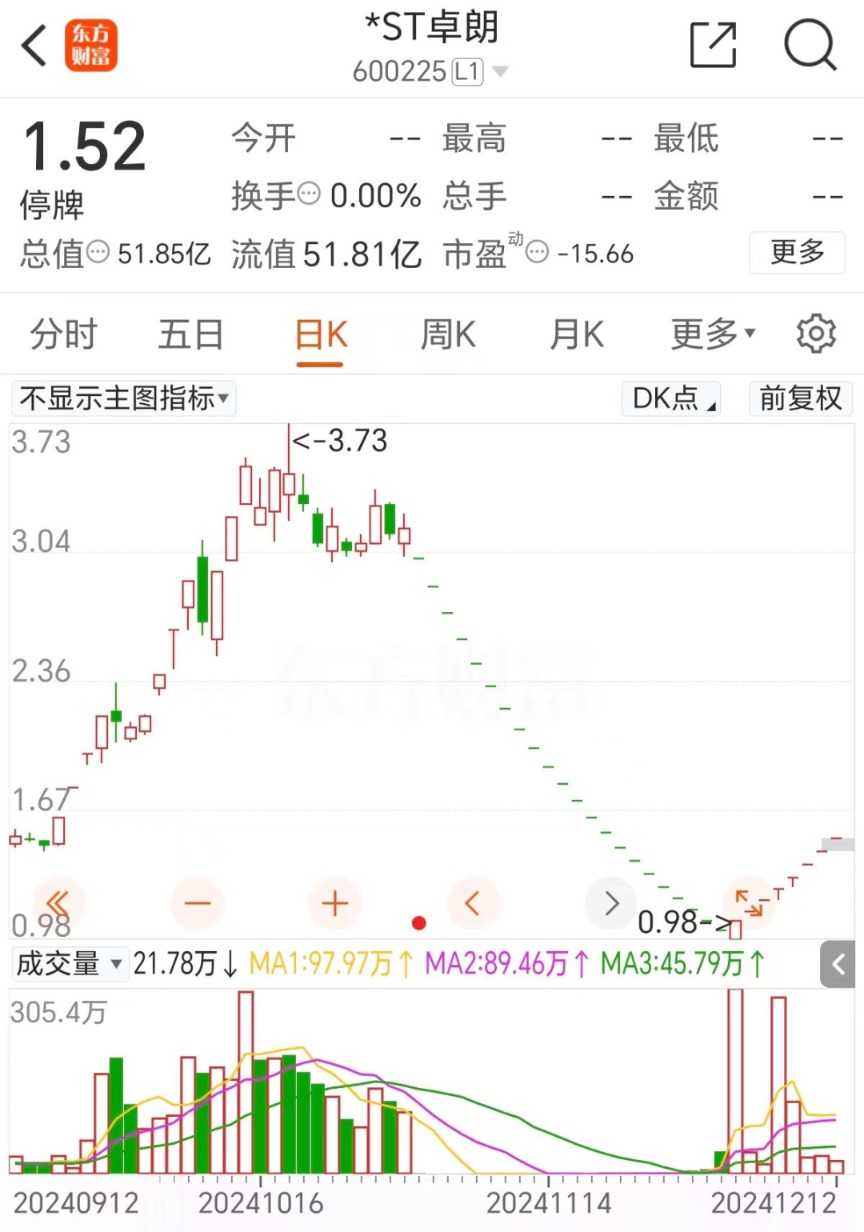Open the 成交量 sub-indicator dropdown
The width and height of the screenshot is (864, 1232).
[70, 965]
